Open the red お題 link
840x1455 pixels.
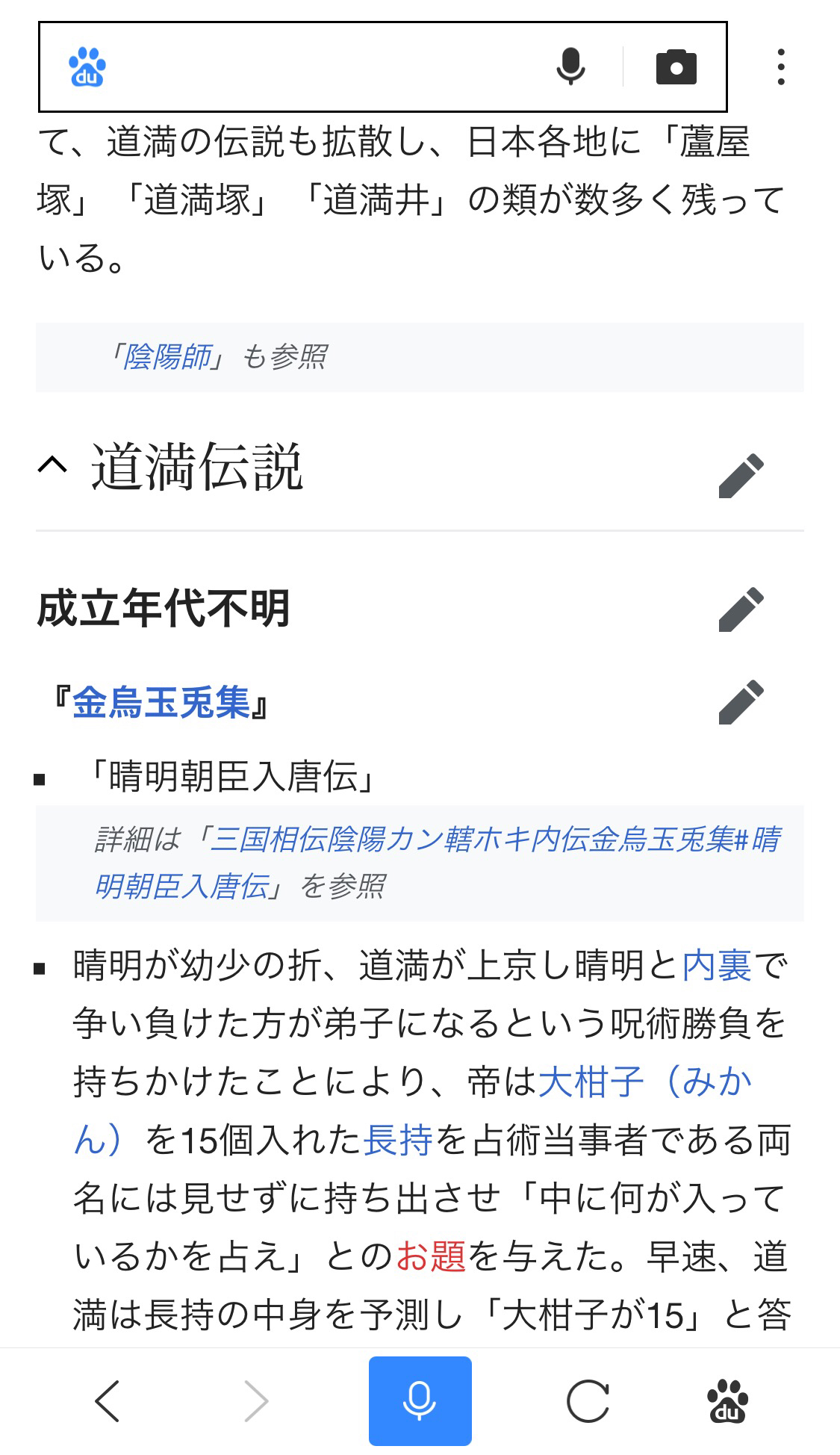(431, 1257)
